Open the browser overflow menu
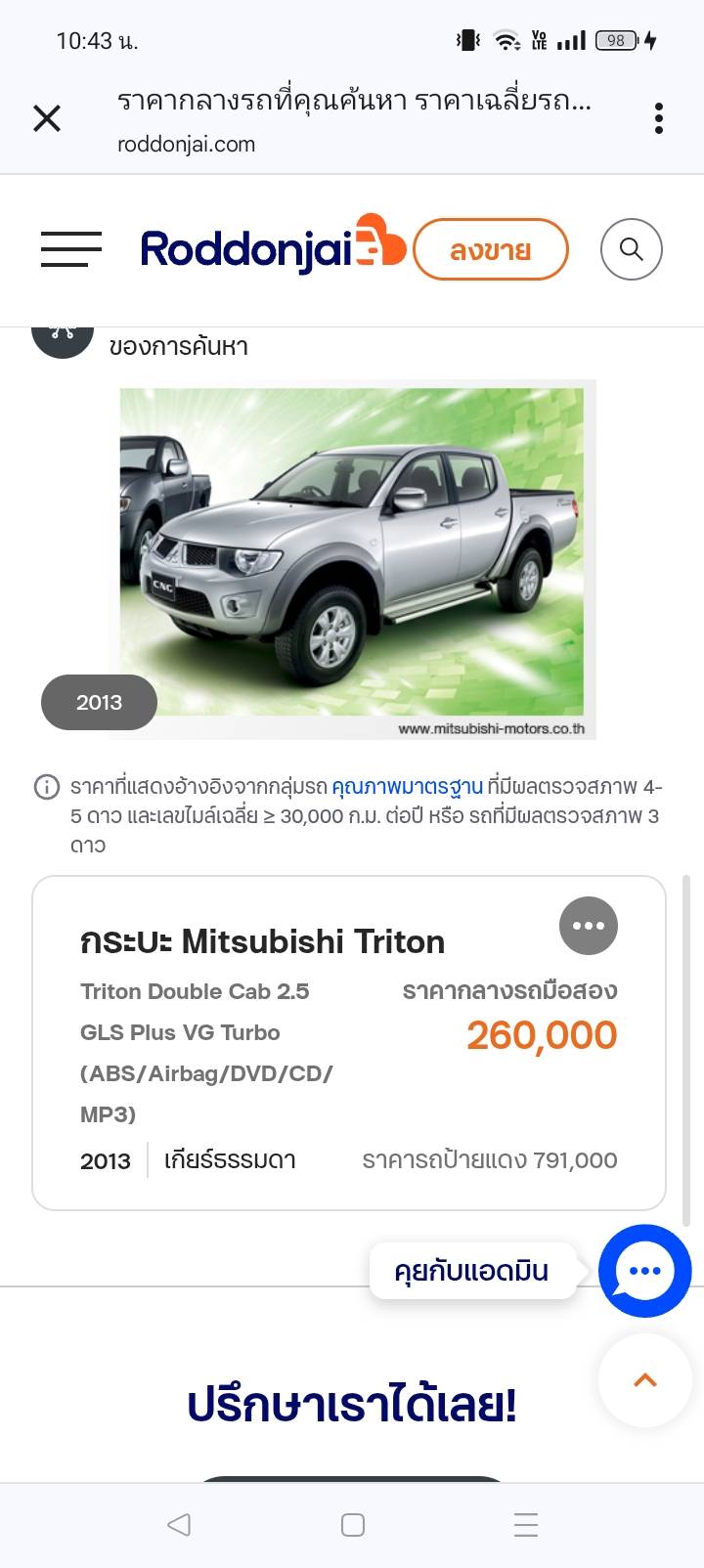Screen dimensions: 704x1568 (659, 118)
